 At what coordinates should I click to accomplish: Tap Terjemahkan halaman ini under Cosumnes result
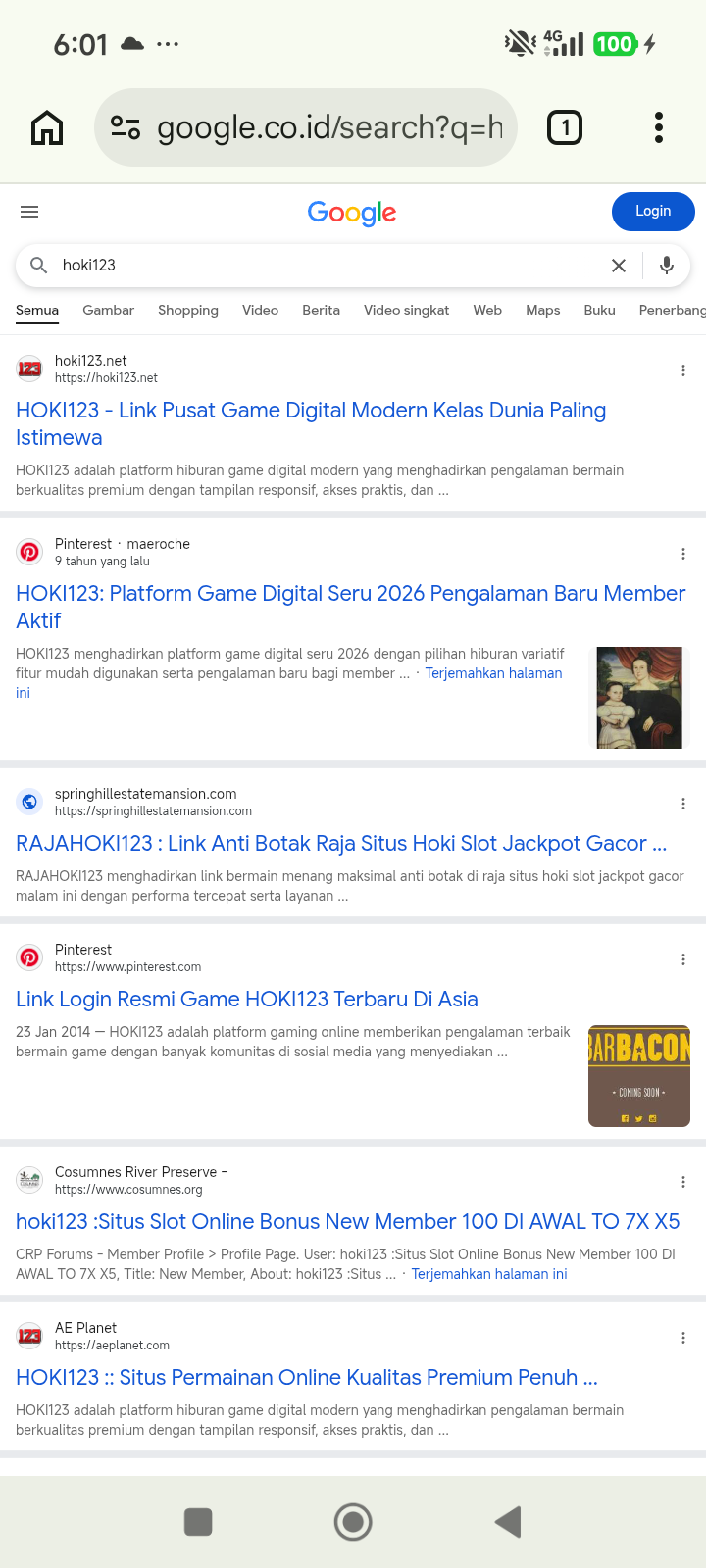(x=489, y=1274)
